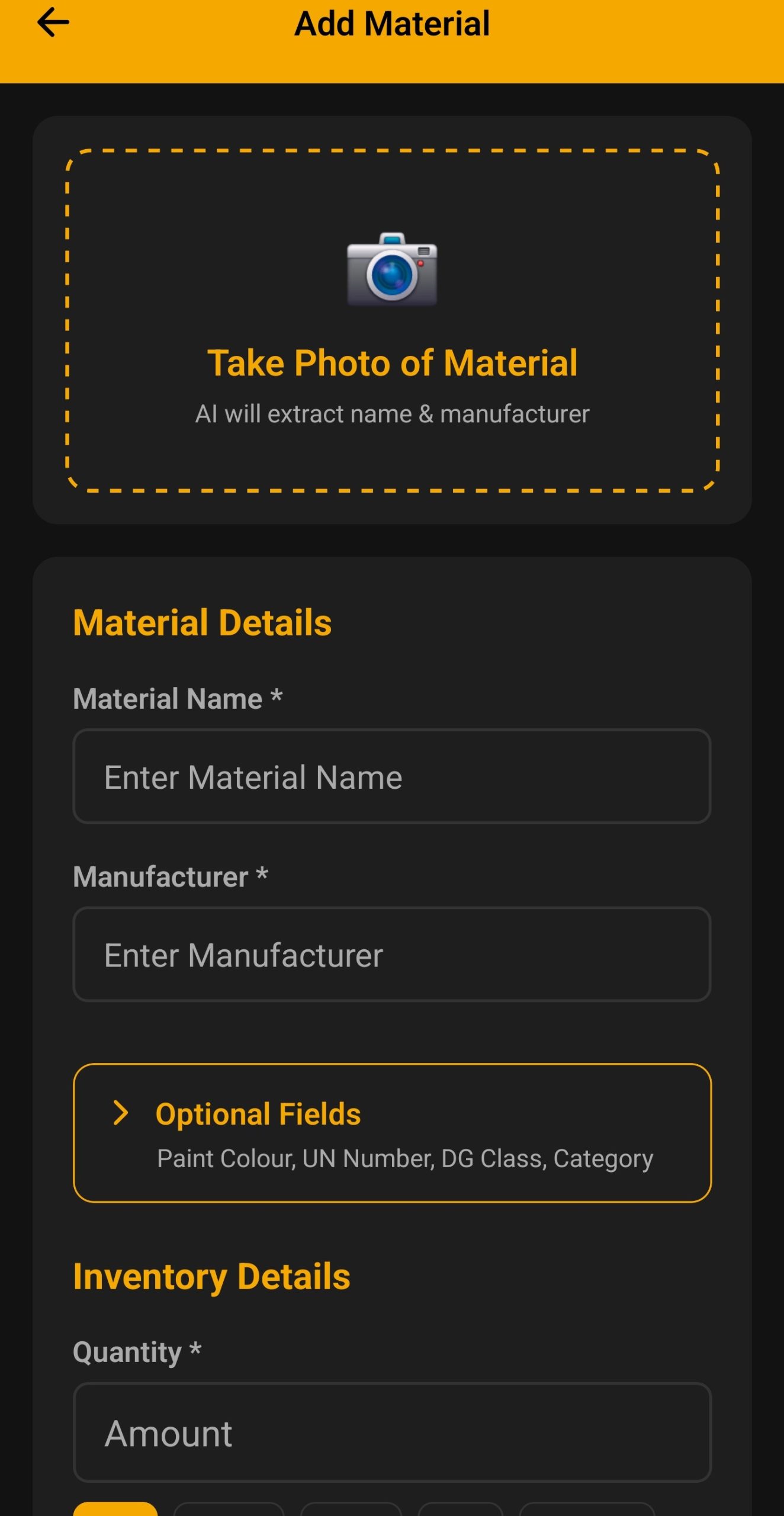Click the Amount field under Quantity
Screen dimensions: 784x1516
(x=392, y=1433)
